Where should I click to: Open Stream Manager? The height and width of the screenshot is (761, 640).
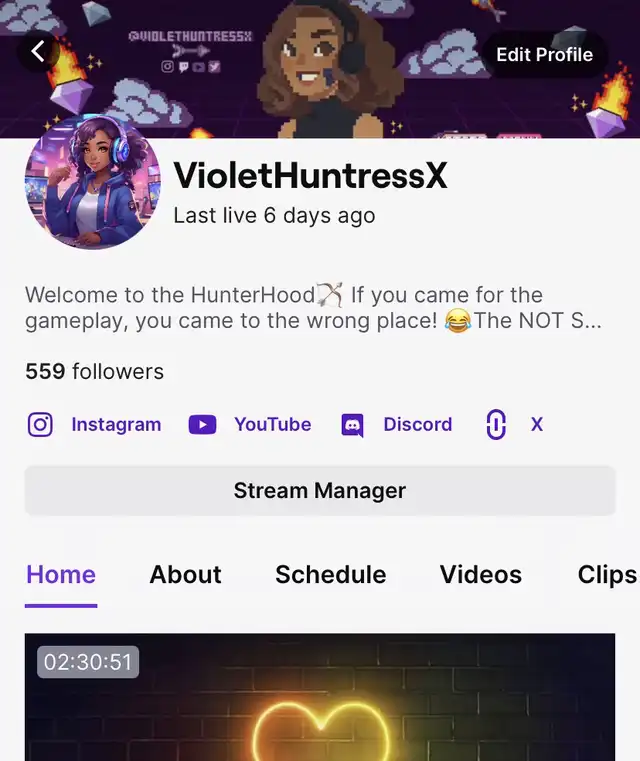click(320, 490)
